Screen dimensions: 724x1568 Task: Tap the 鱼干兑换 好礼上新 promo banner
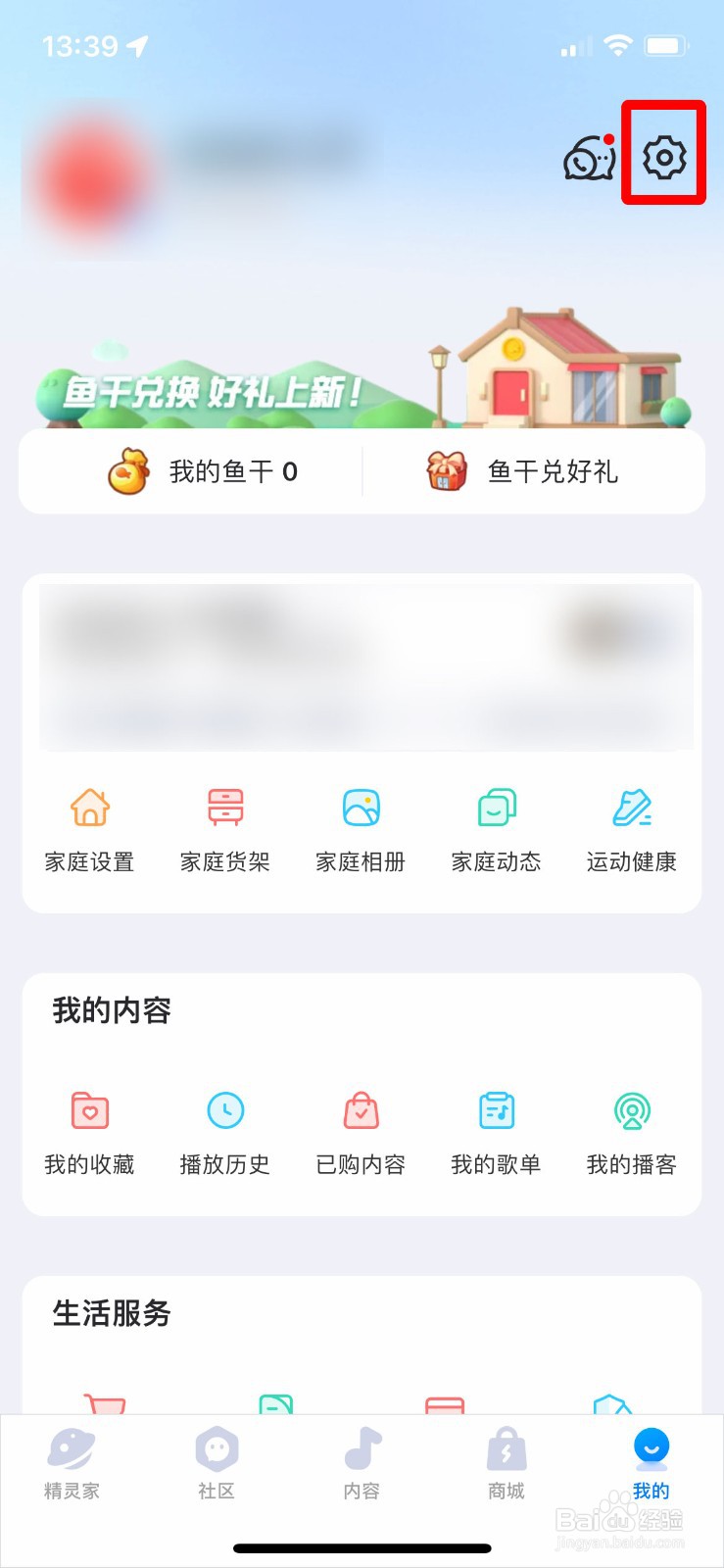tap(362, 372)
